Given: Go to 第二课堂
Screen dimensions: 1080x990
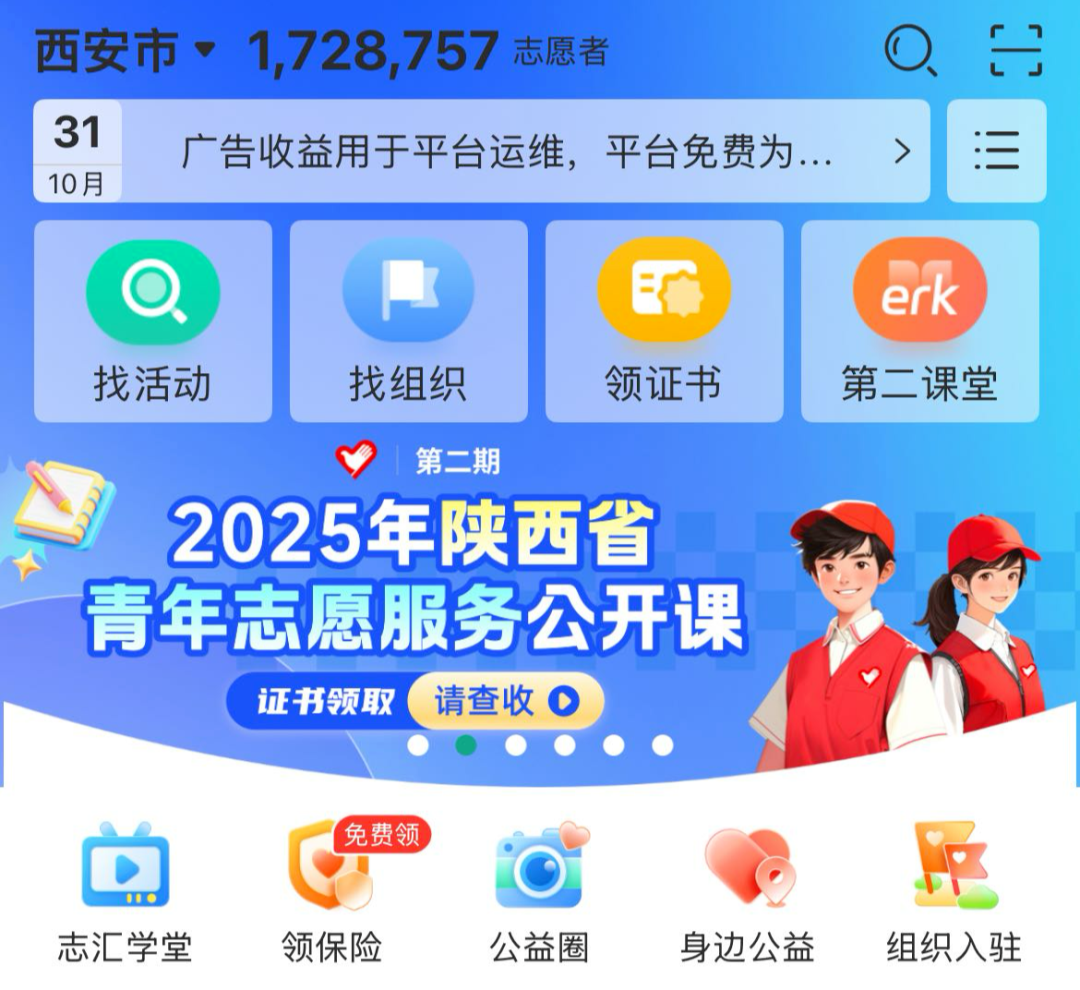Looking at the screenshot, I should coord(920,321).
